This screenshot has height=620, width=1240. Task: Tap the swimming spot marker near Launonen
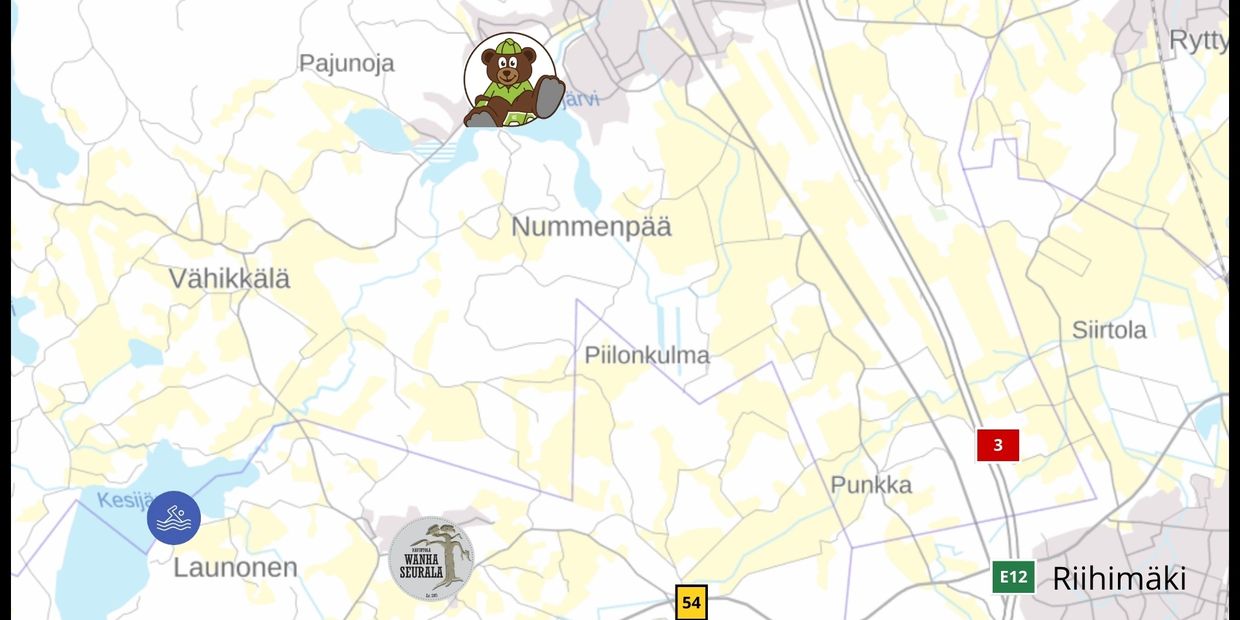click(x=174, y=518)
